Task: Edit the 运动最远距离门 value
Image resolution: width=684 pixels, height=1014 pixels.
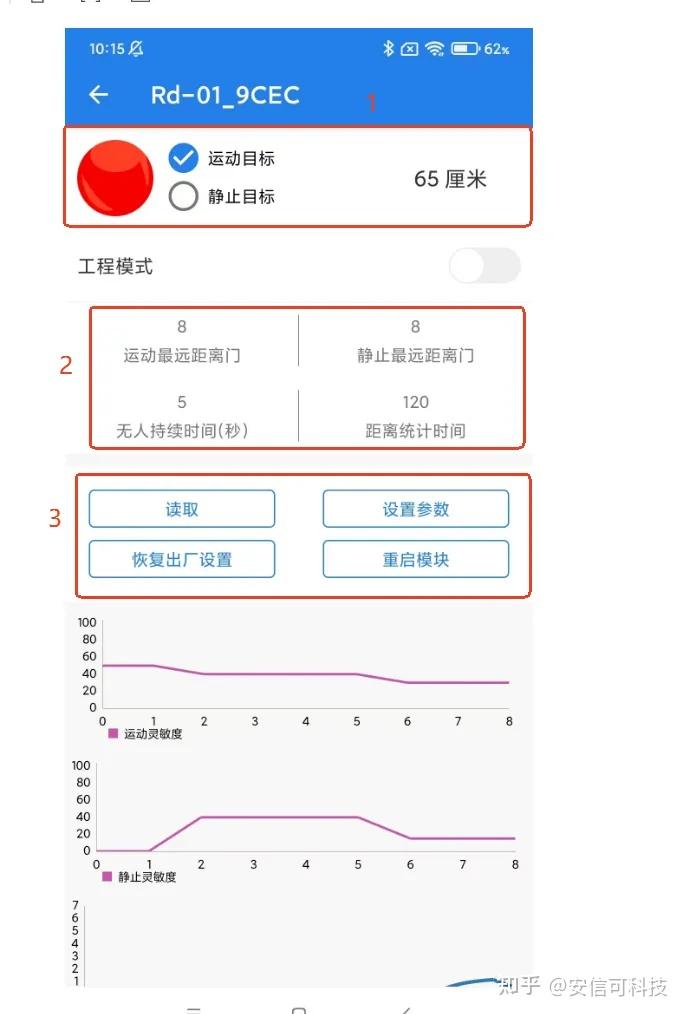Action: [182, 327]
